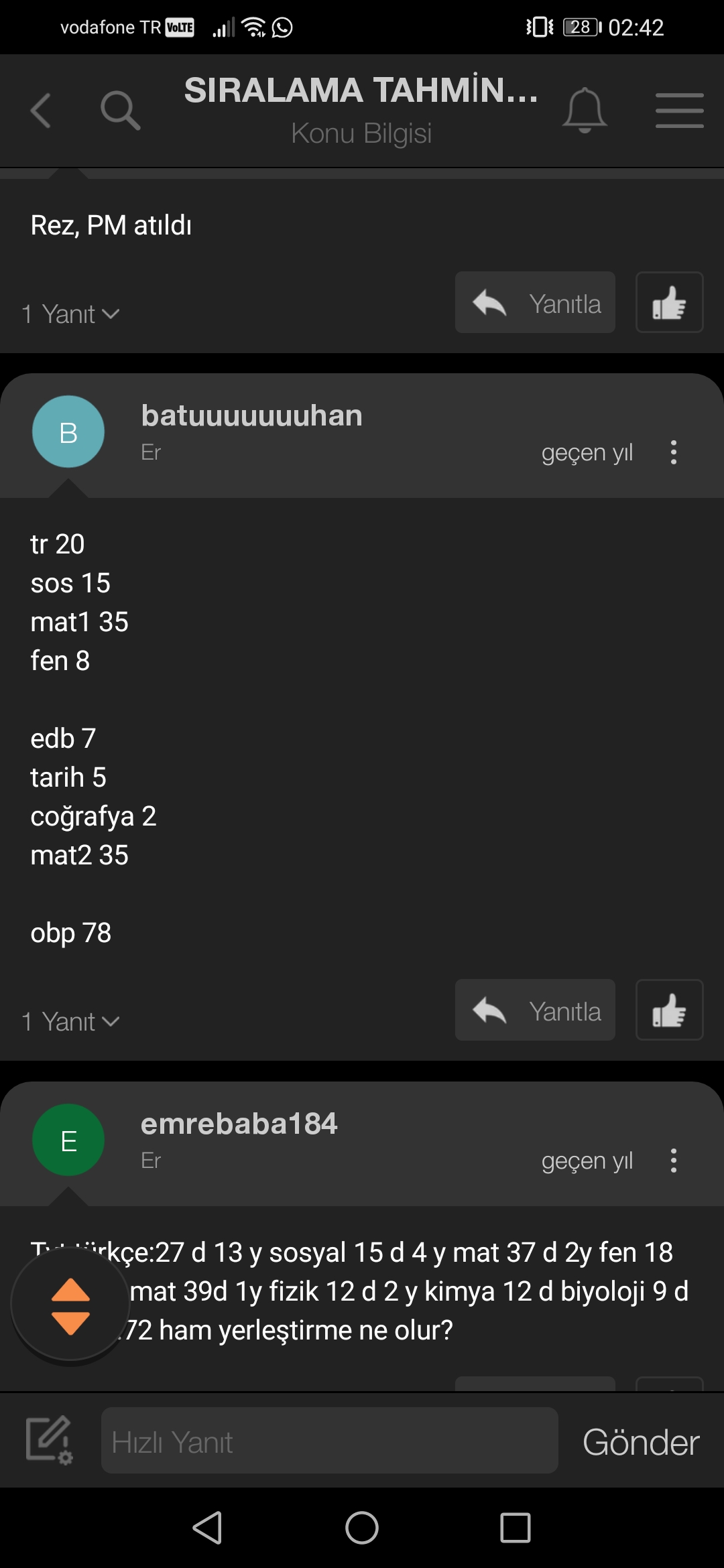Like batuuuuuuuhan's post
Screen dimensions: 724x1568
(x=669, y=1010)
